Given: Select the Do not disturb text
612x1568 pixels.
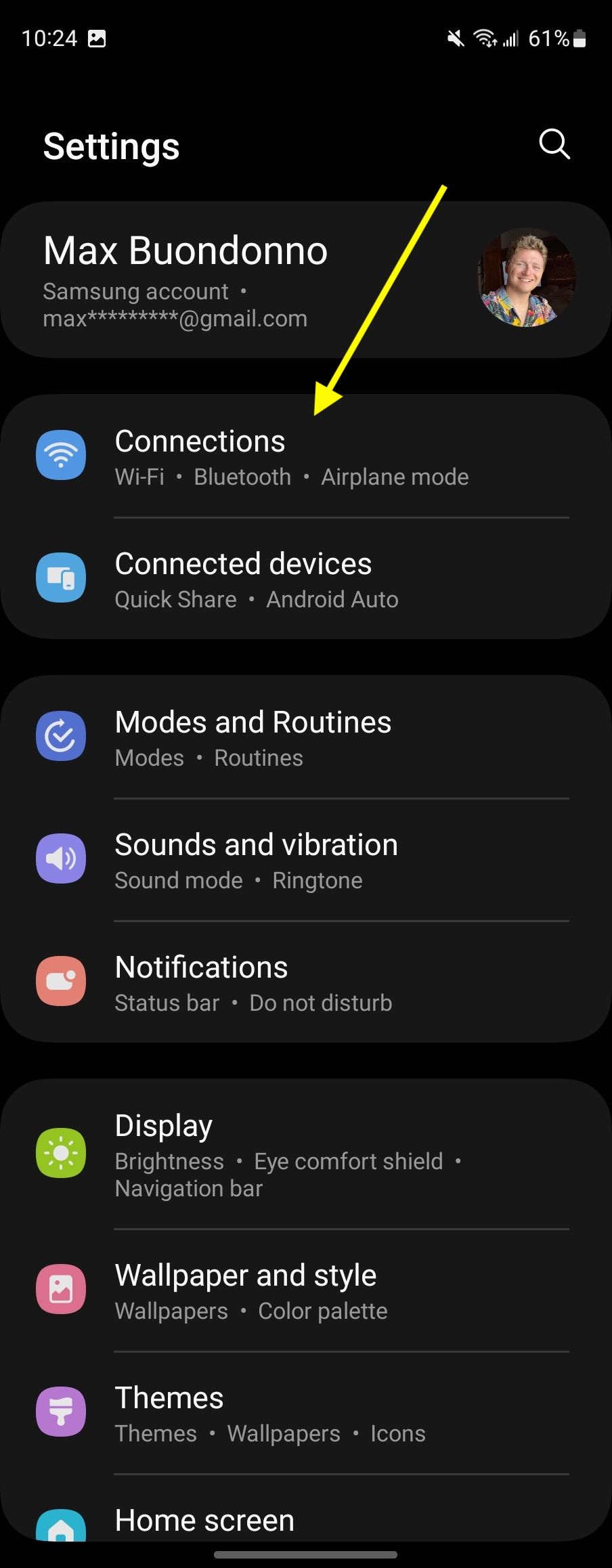Looking at the screenshot, I should pos(320,1003).
